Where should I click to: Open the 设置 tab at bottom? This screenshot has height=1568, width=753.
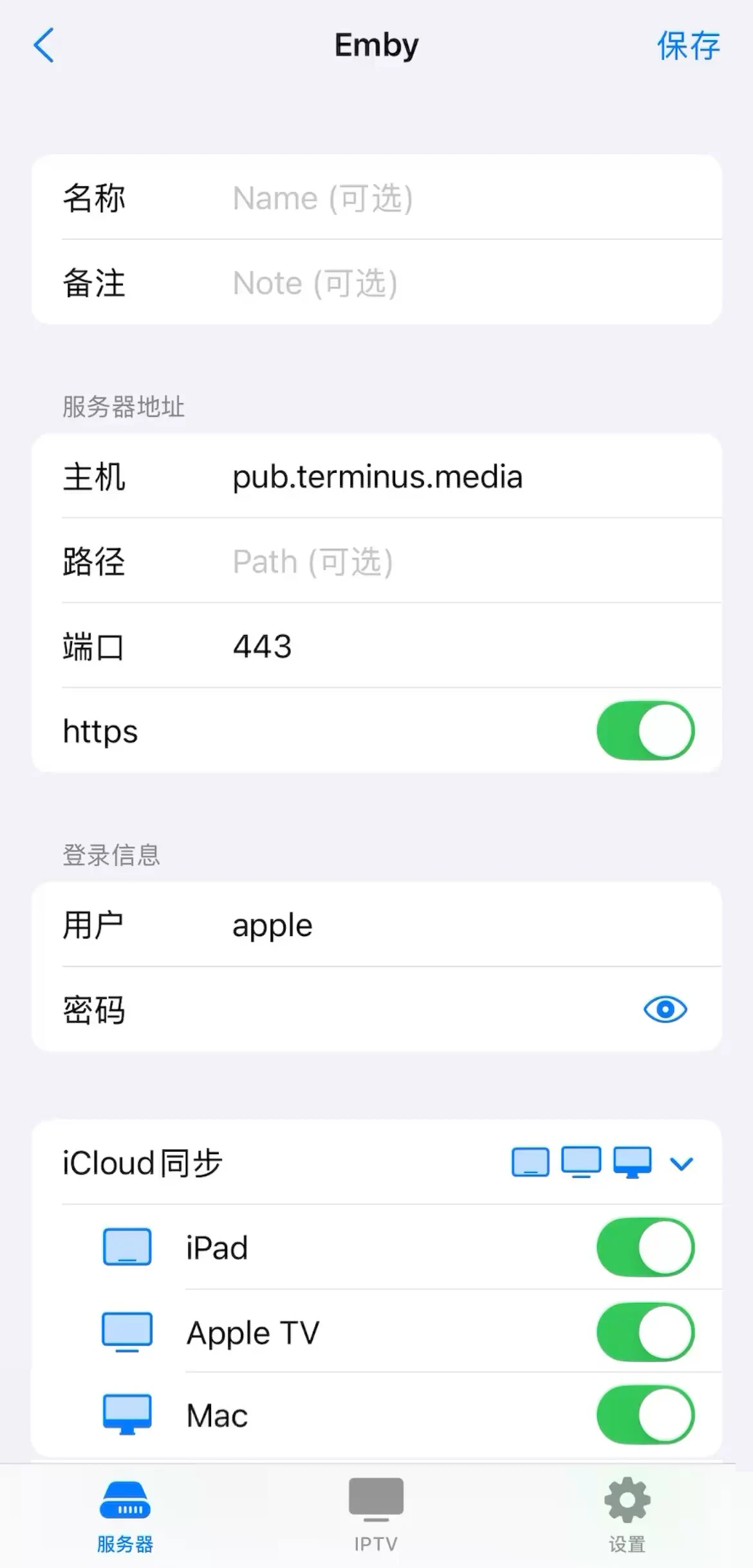point(626,1518)
